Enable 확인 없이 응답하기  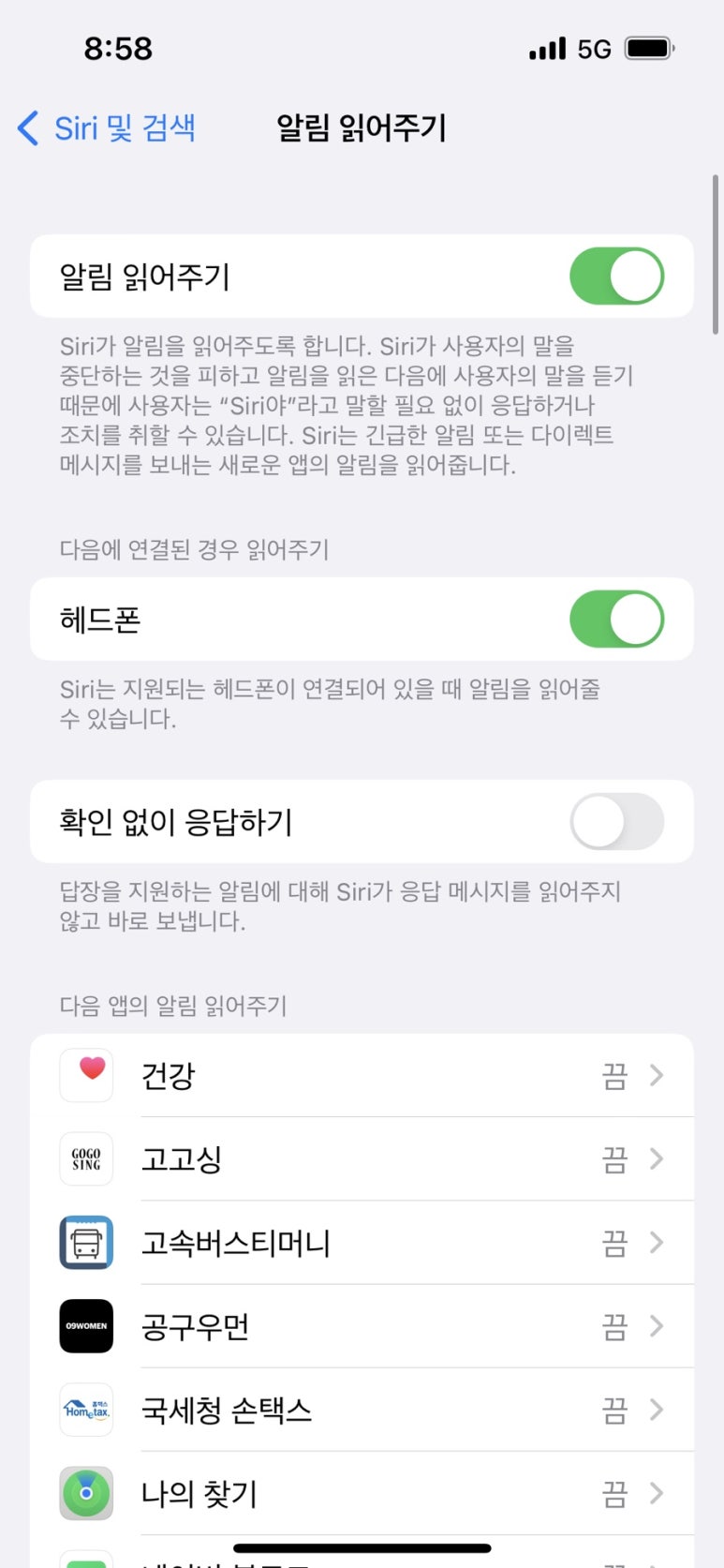point(616,822)
